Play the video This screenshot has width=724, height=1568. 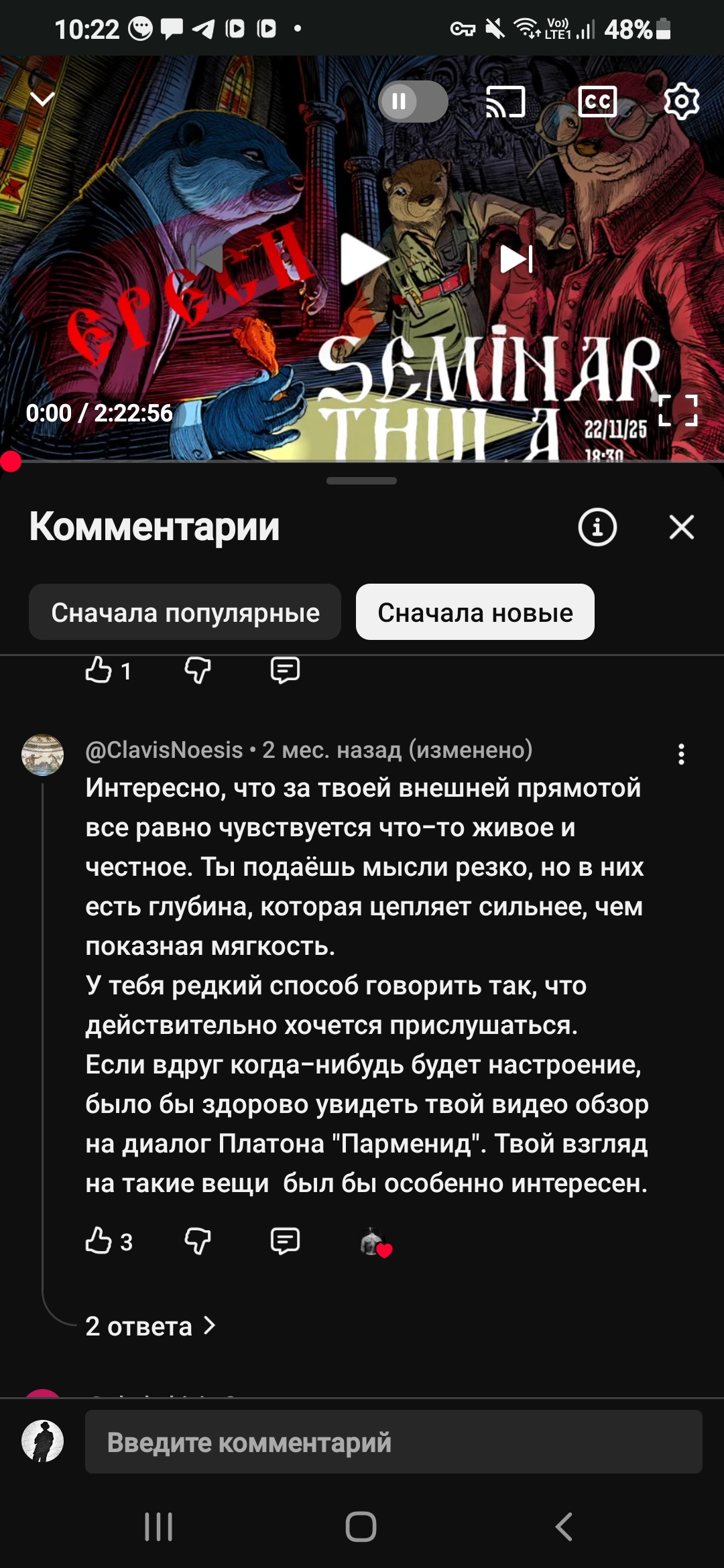point(363,259)
